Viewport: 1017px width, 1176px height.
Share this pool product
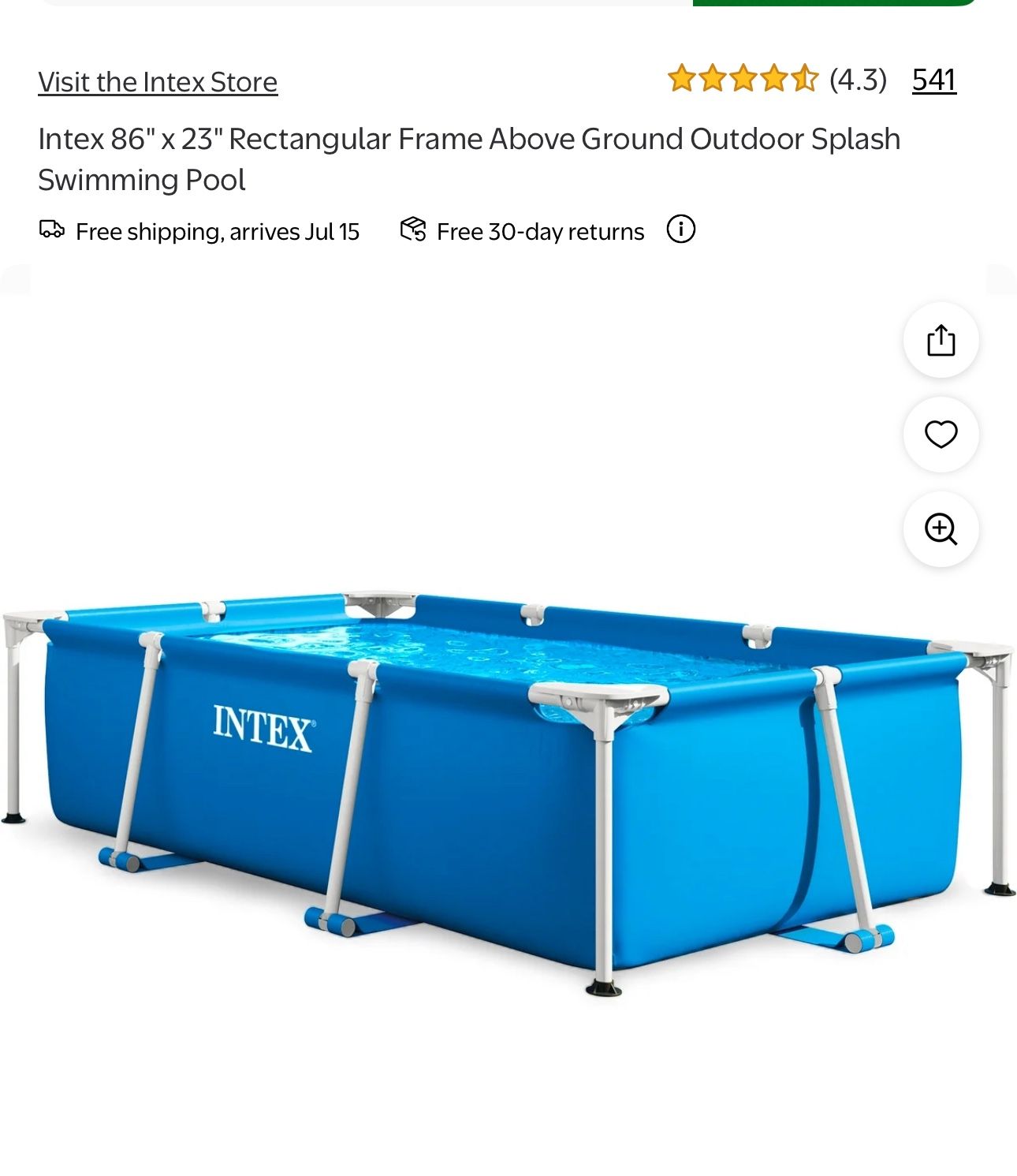click(x=941, y=341)
